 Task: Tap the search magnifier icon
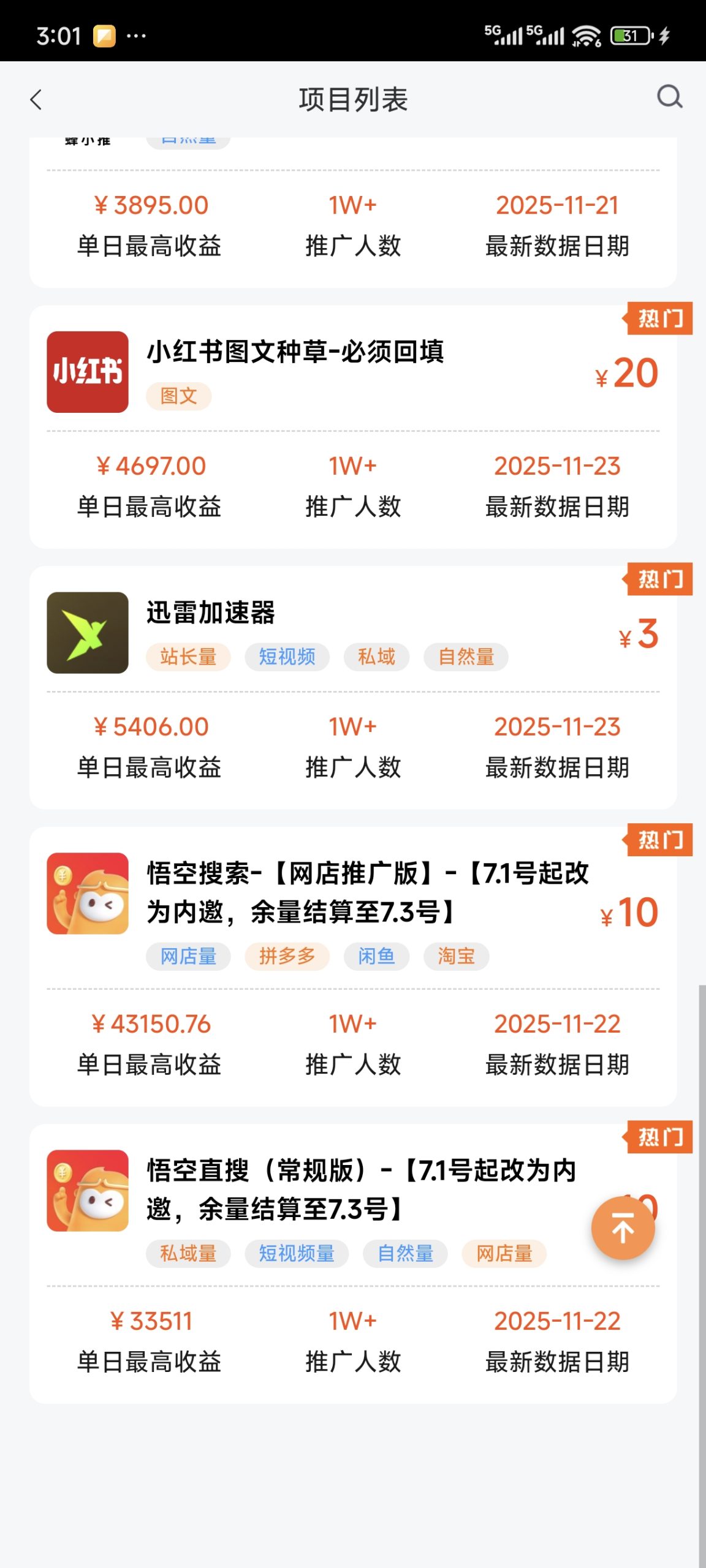coord(669,98)
